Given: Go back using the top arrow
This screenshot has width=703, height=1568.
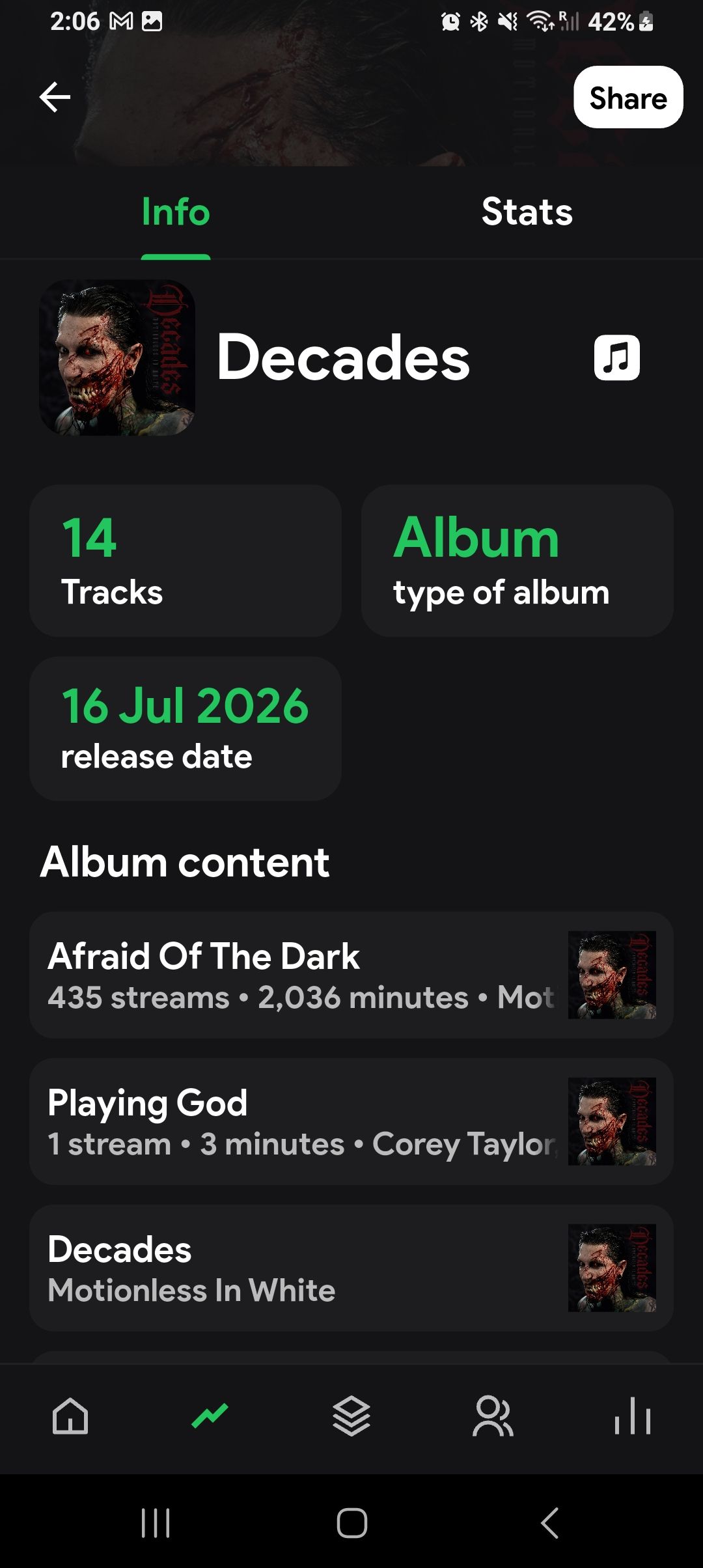Looking at the screenshot, I should [55, 97].
